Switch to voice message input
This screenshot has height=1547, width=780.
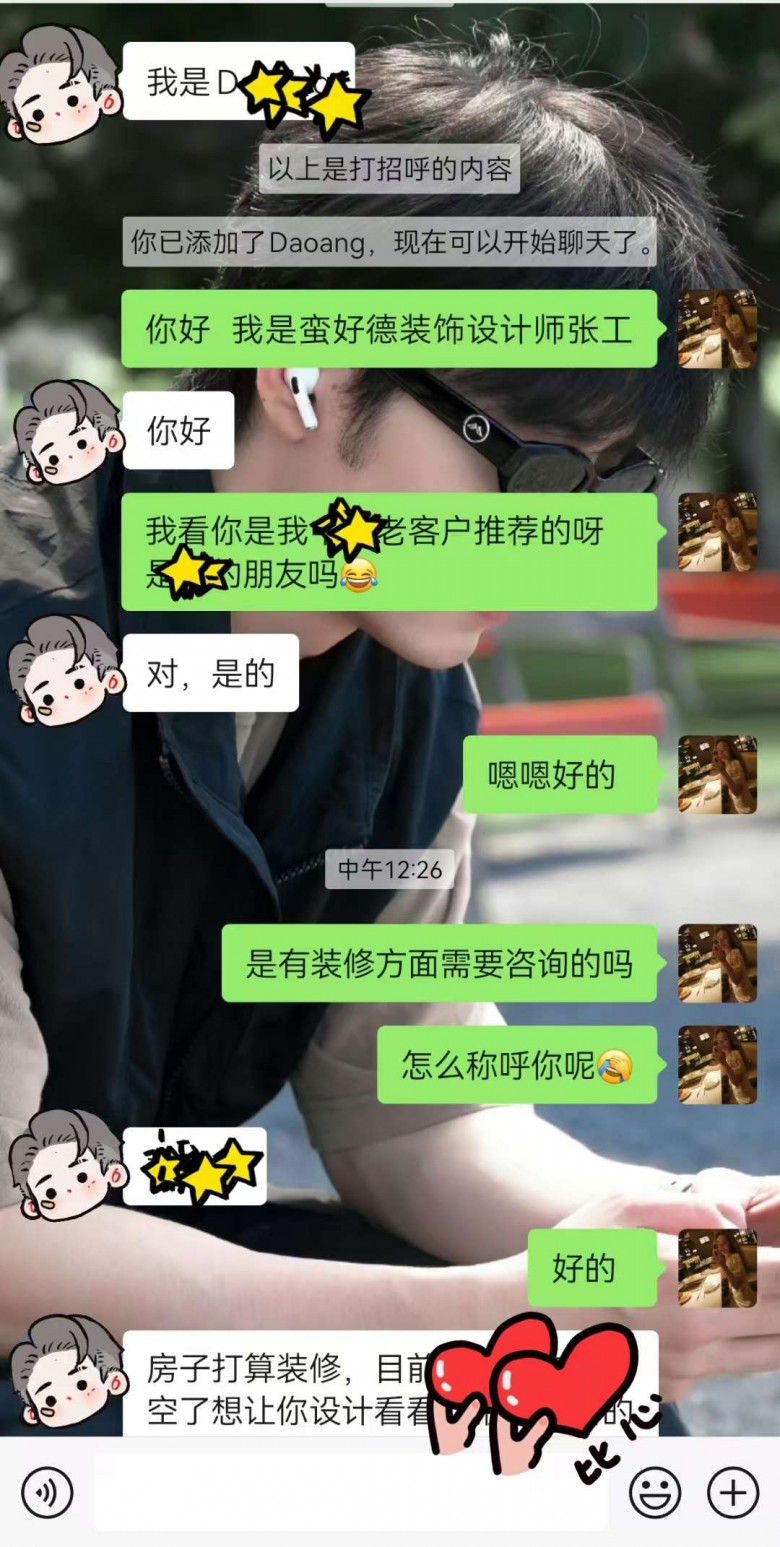coord(47,1493)
